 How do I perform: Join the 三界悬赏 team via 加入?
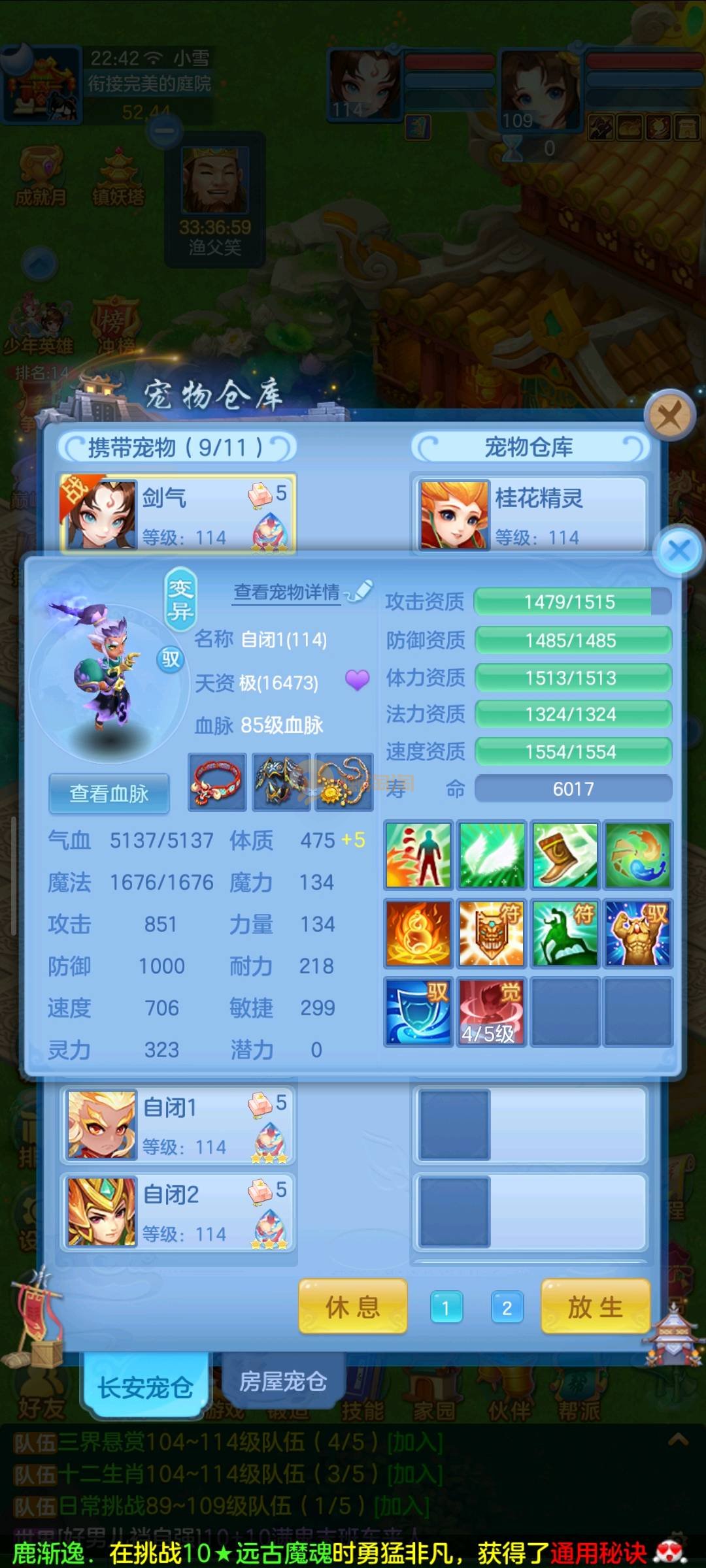coord(415,1443)
